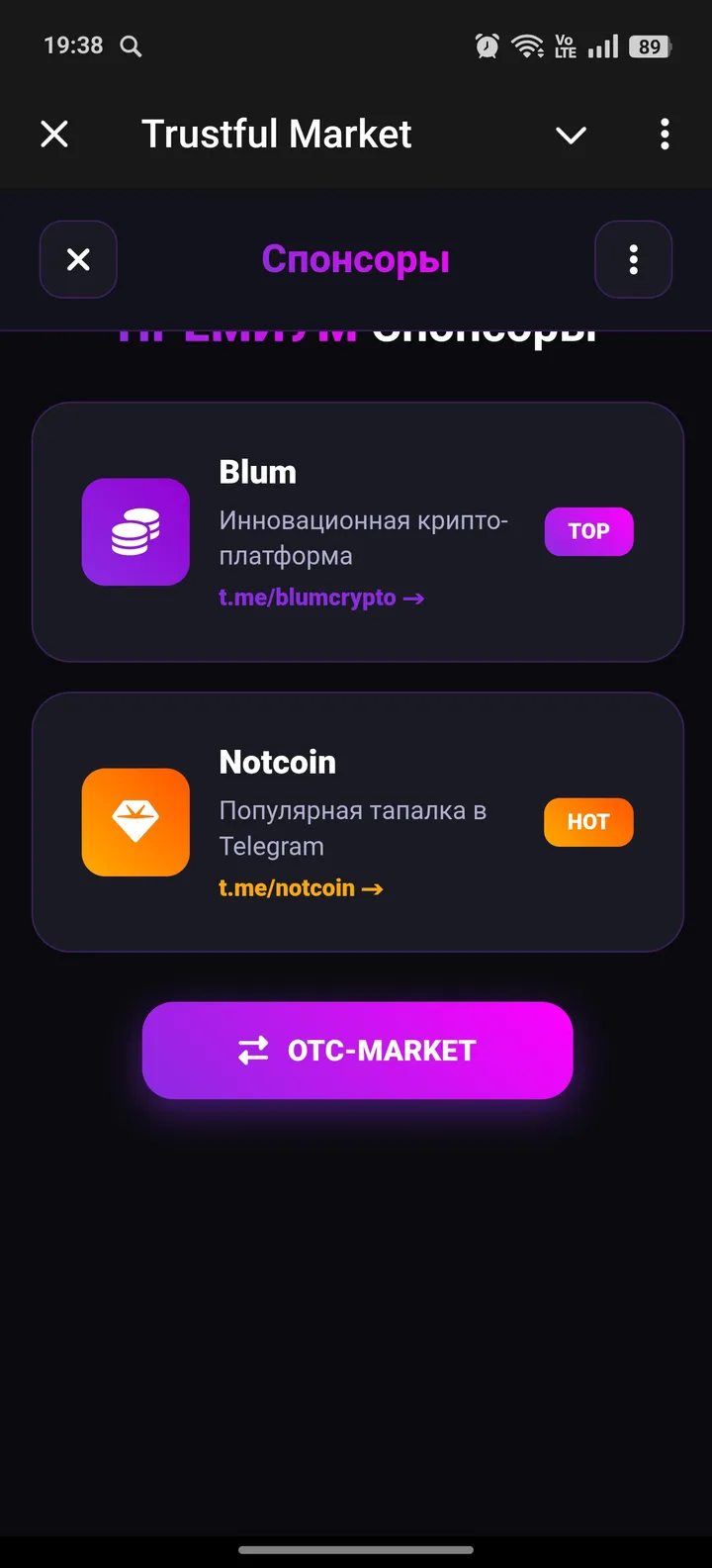Open the t.me/notcoin link
Viewport: 712px width, 1568px height.
coord(287,888)
